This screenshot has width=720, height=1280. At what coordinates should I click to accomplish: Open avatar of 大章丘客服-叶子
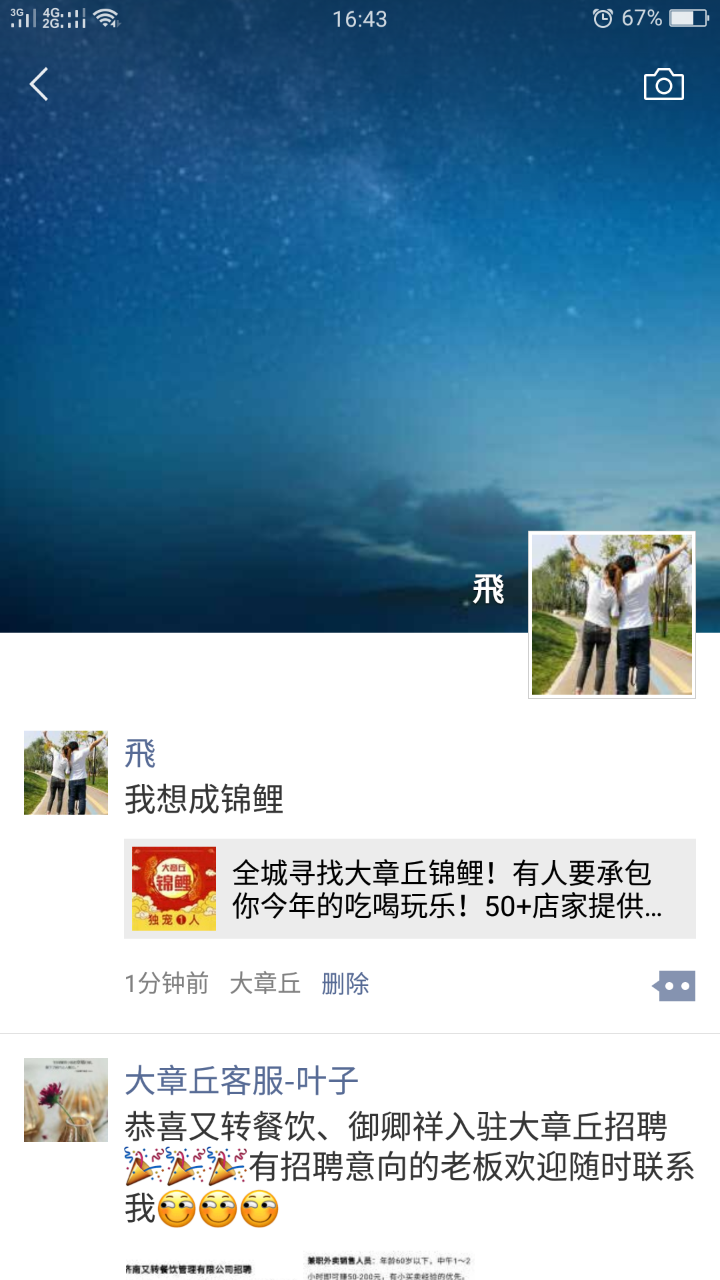point(66,1100)
